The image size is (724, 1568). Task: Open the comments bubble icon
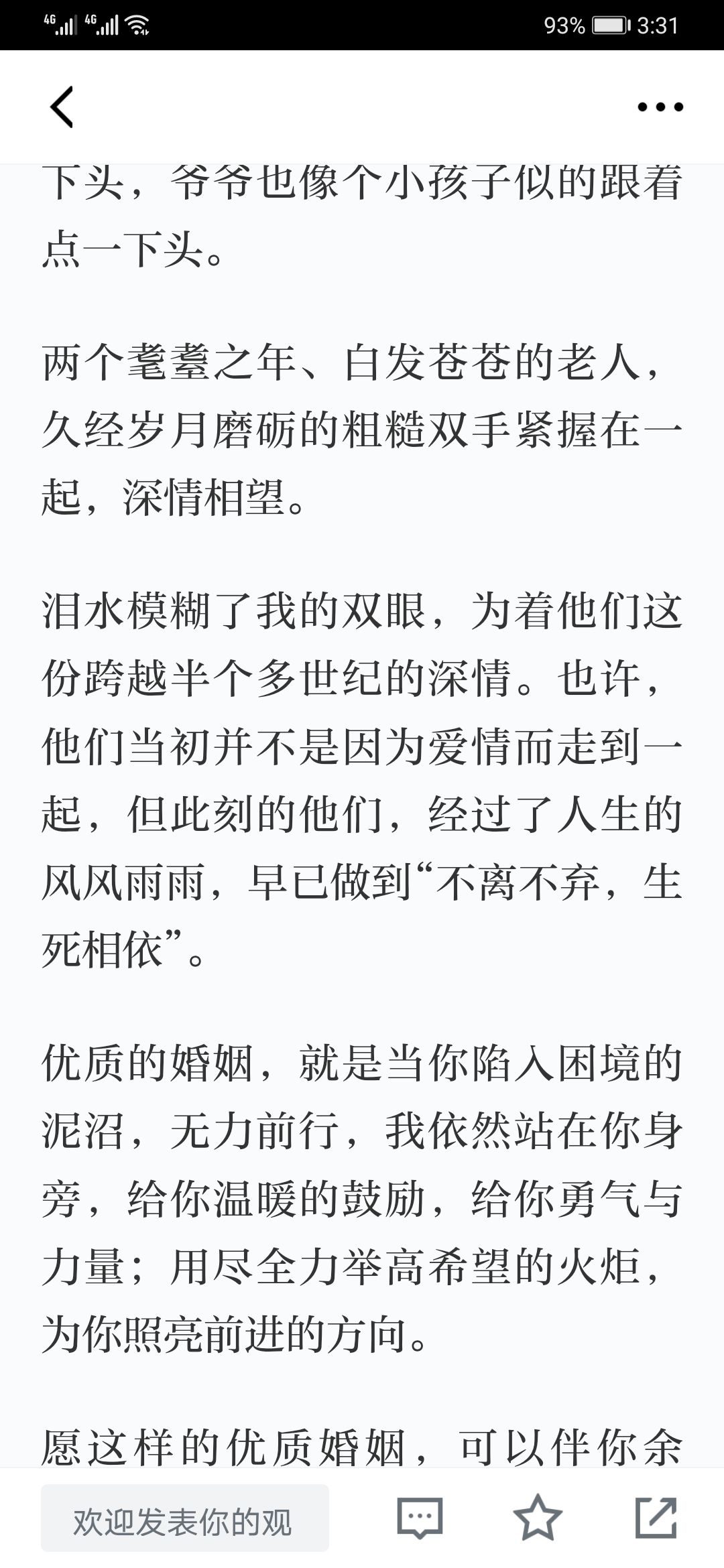pos(420,1518)
